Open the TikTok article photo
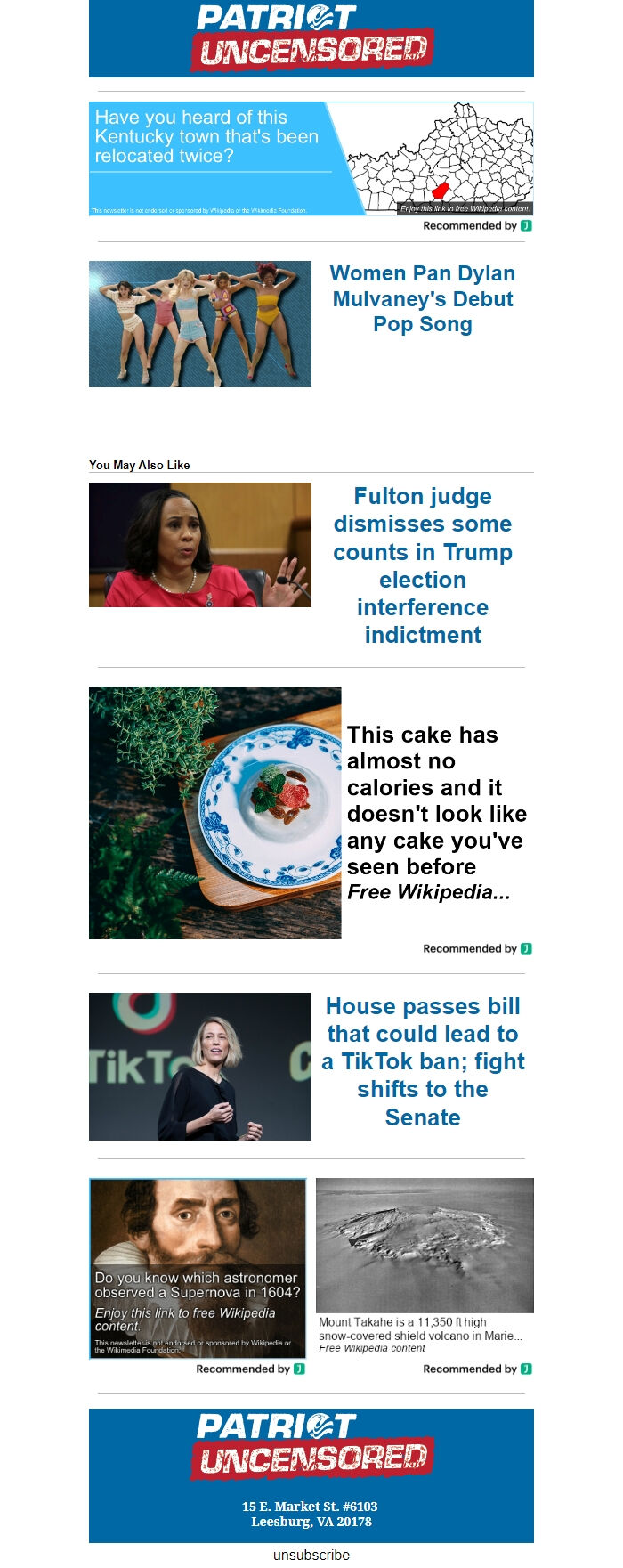623x1568 pixels. (200, 1067)
